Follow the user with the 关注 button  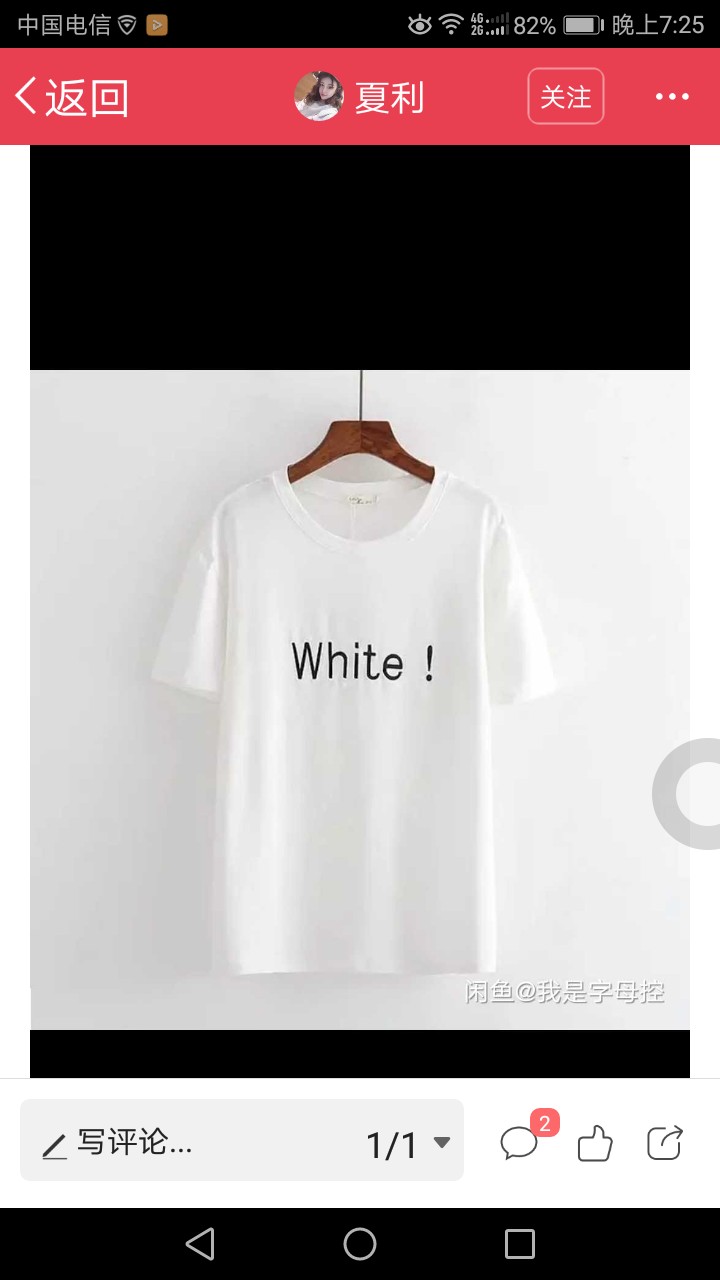click(x=566, y=96)
